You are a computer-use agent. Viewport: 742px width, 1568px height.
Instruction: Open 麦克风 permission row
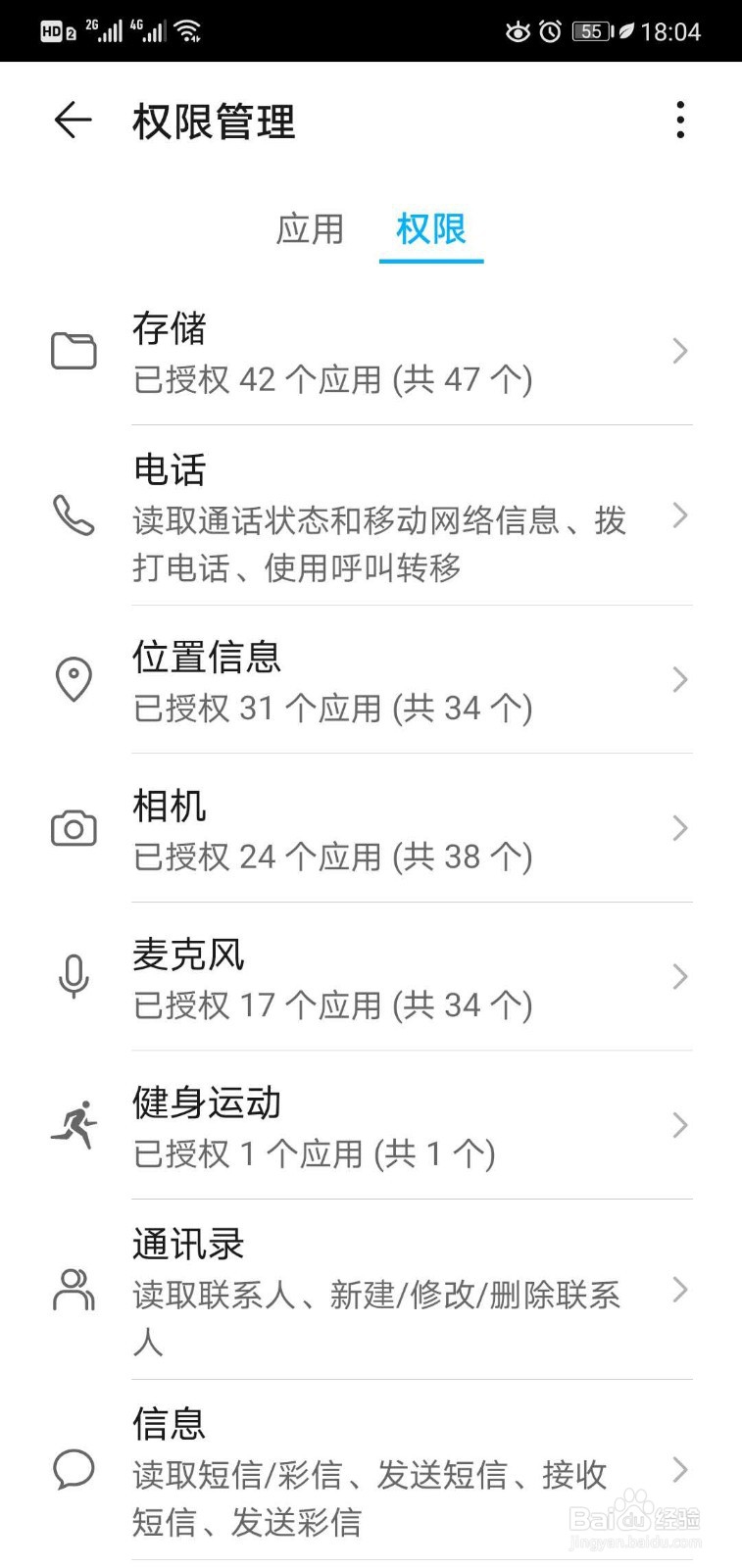371,977
